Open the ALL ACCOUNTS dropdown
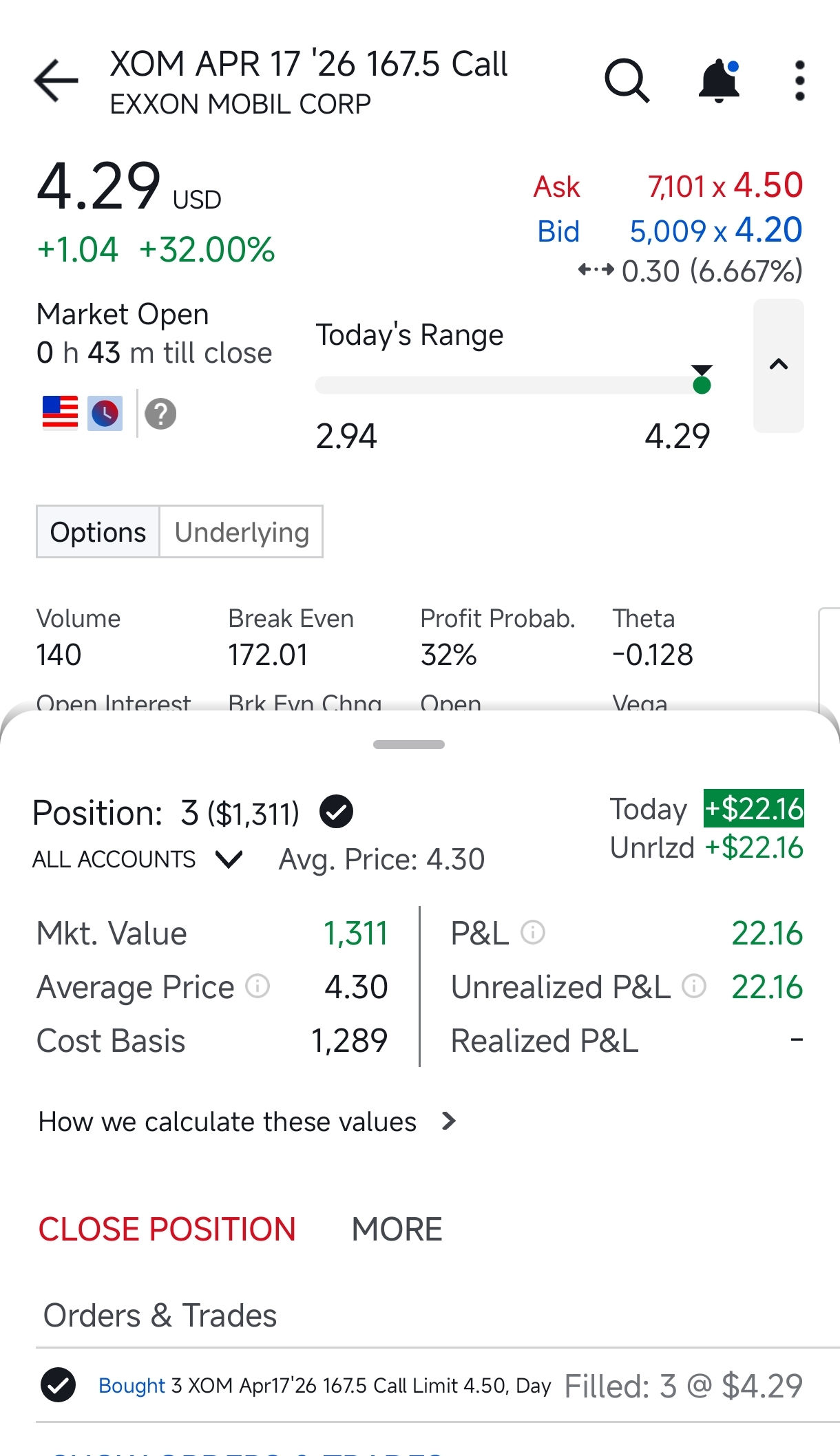840x1456 pixels. pos(138,859)
